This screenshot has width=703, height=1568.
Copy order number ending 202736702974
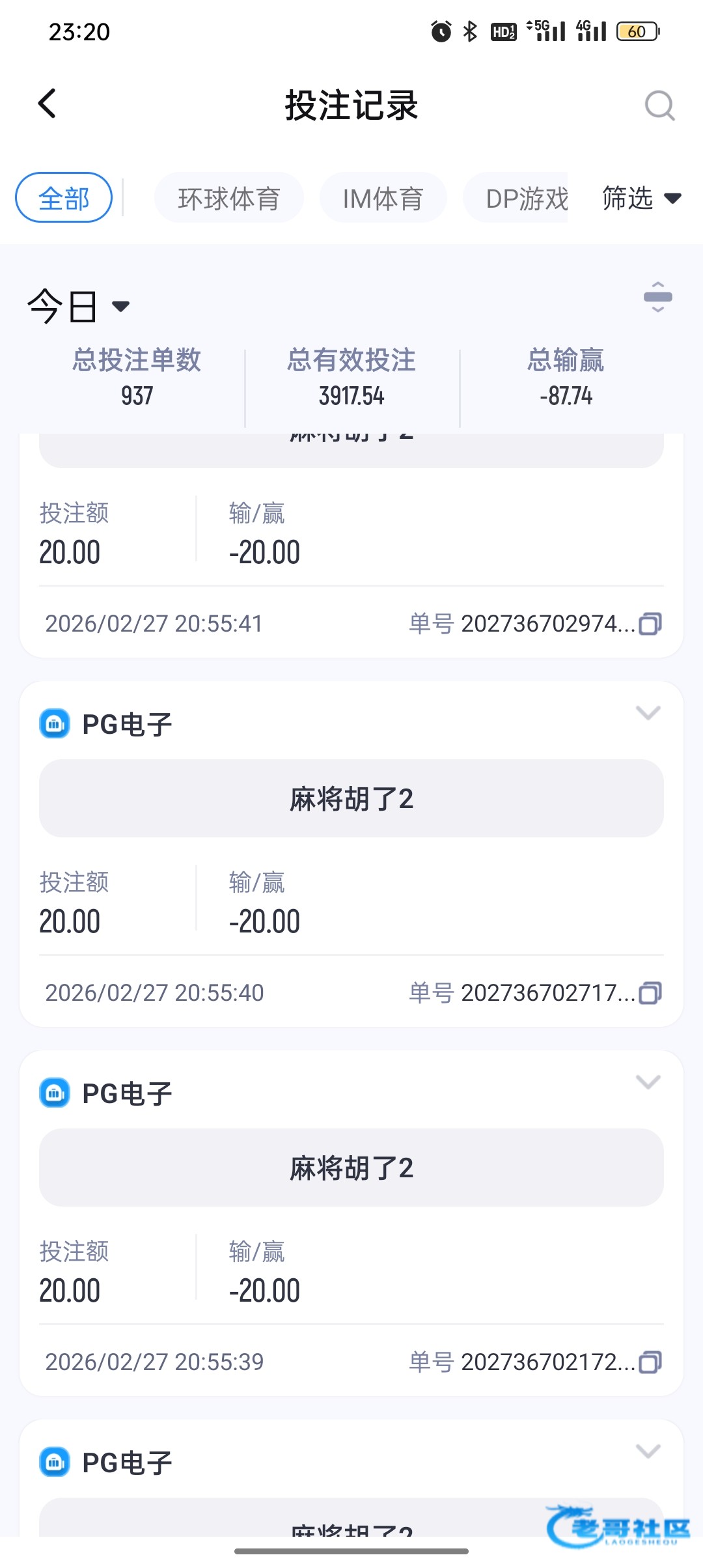click(650, 624)
